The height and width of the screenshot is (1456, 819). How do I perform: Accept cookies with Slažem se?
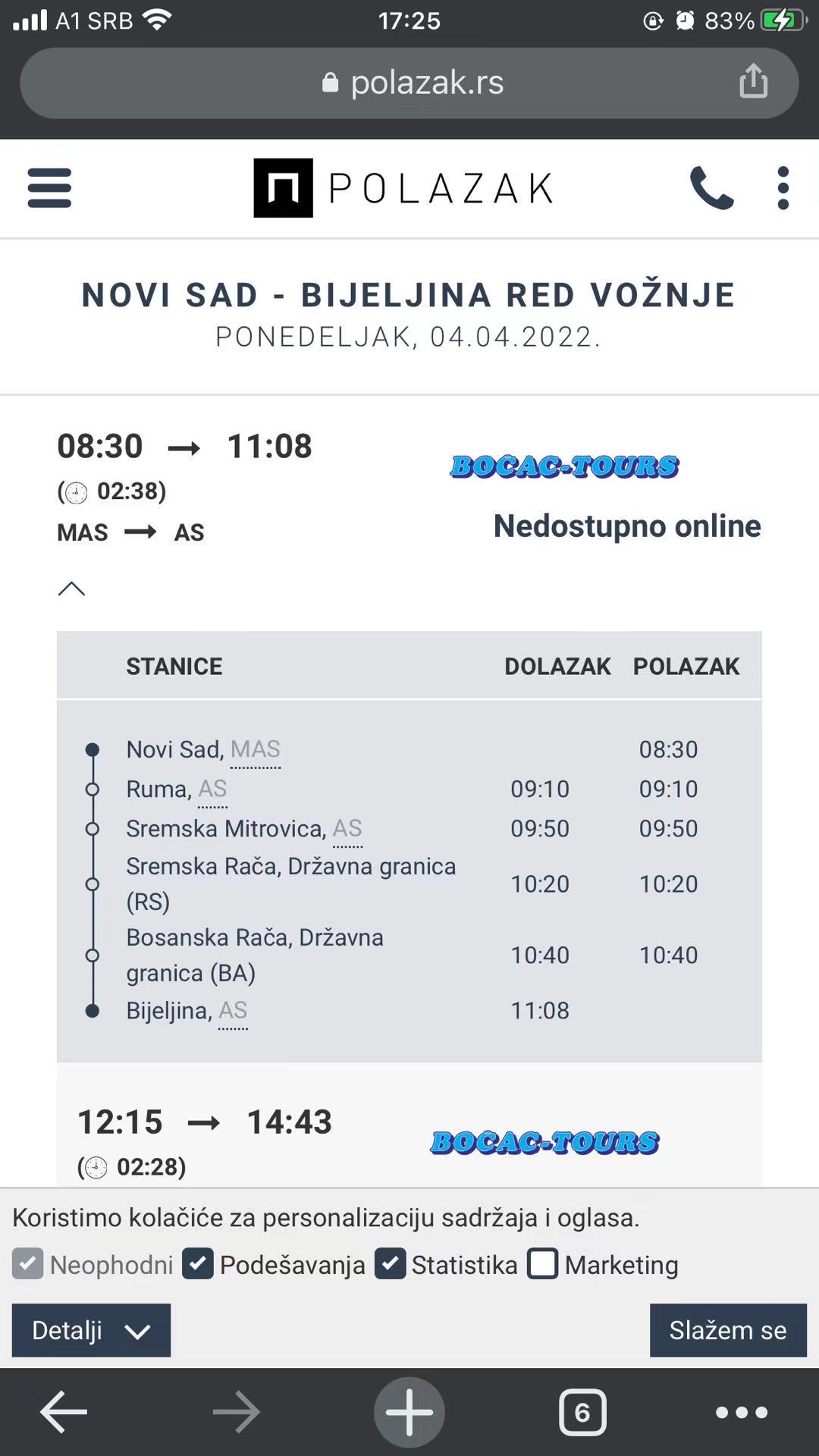point(728,1330)
